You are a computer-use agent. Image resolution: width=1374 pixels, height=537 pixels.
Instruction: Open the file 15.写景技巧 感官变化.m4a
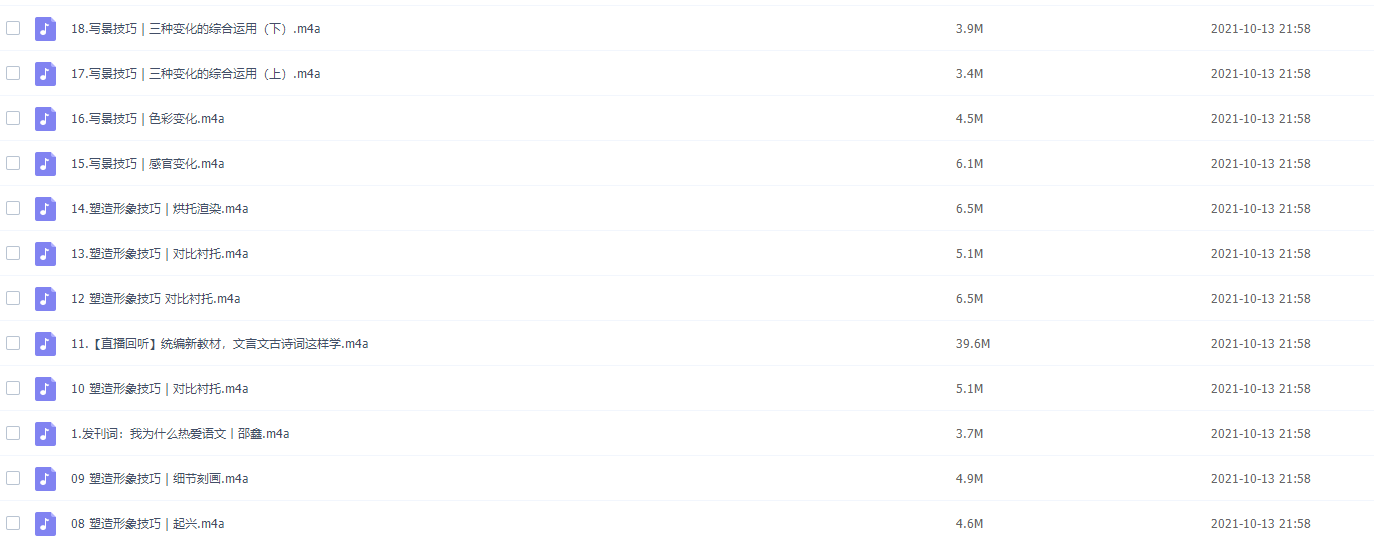[x=147, y=164]
